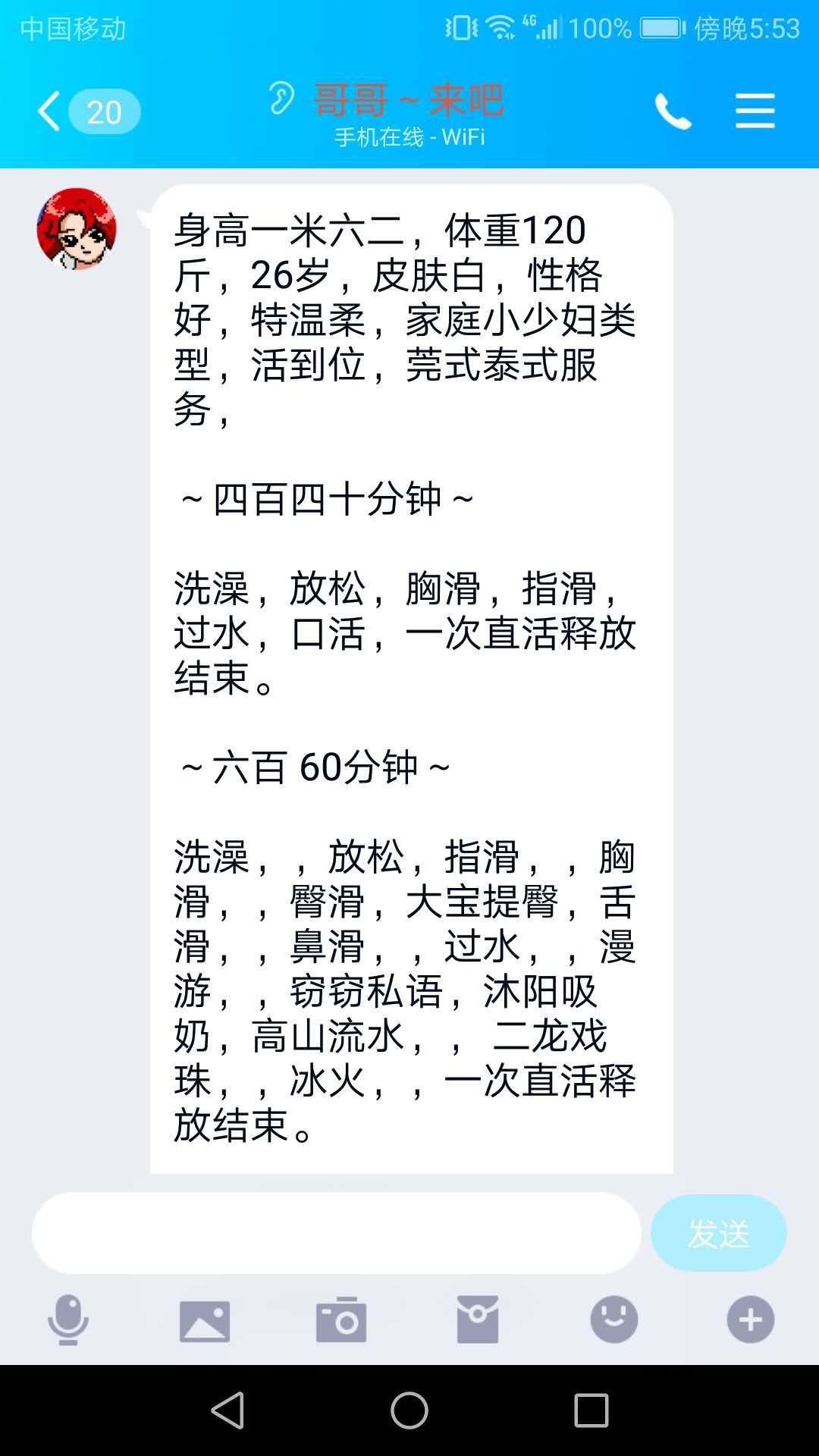This screenshot has height=1456, width=819.
Task: Send a red packet envelope
Action: tap(478, 1320)
